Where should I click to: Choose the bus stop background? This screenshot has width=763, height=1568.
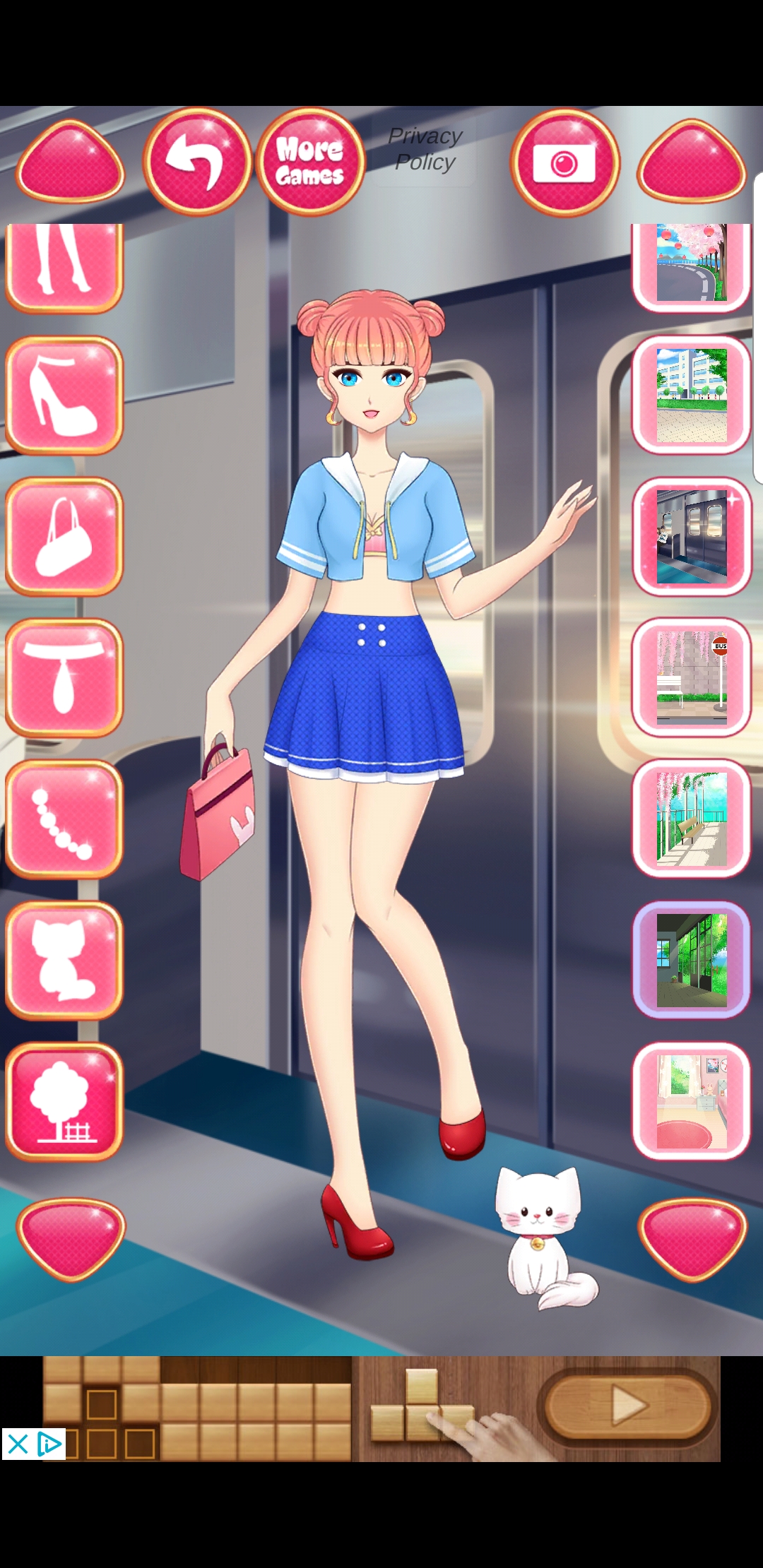point(692,678)
